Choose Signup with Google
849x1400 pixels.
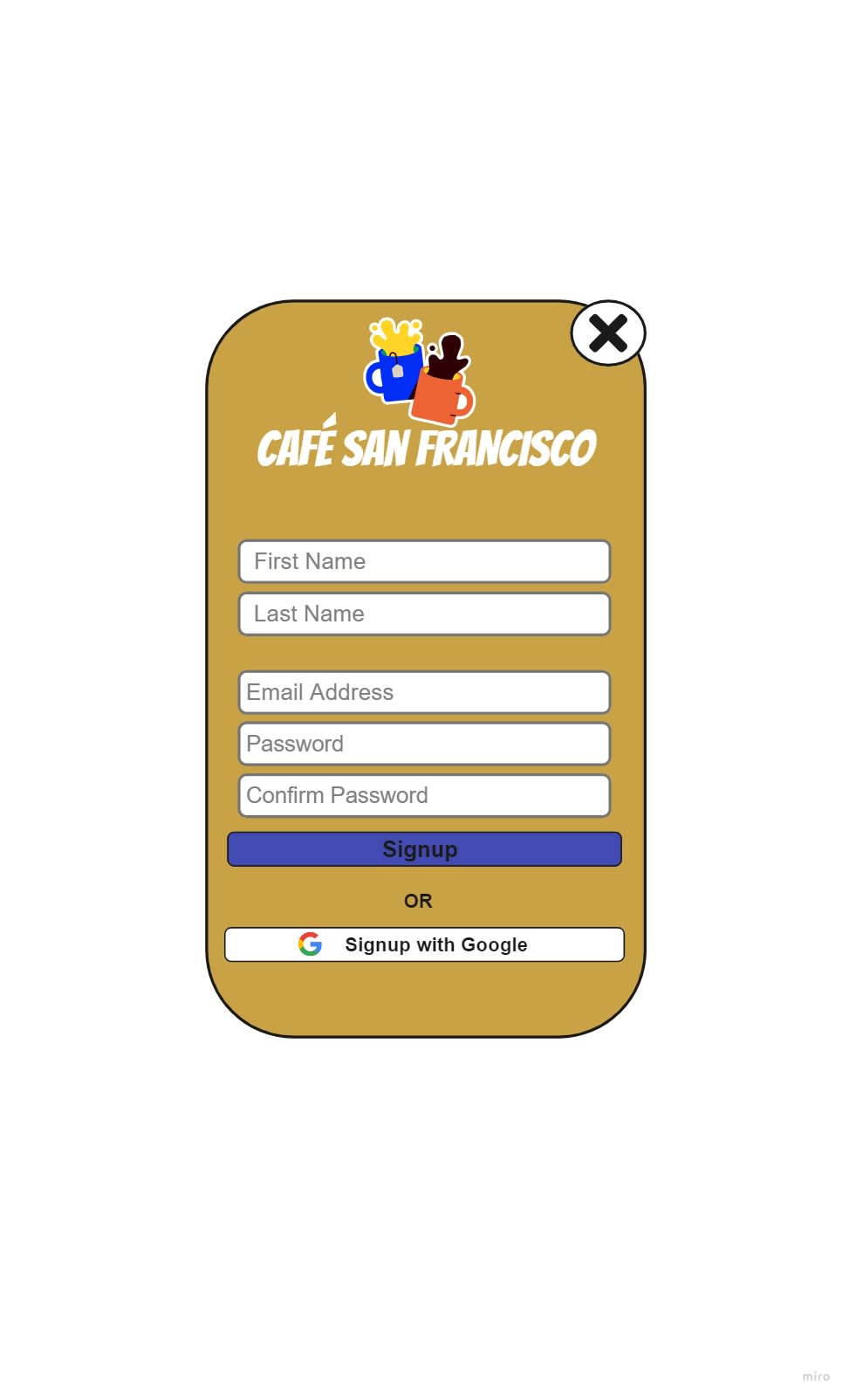click(x=424, y=944)
